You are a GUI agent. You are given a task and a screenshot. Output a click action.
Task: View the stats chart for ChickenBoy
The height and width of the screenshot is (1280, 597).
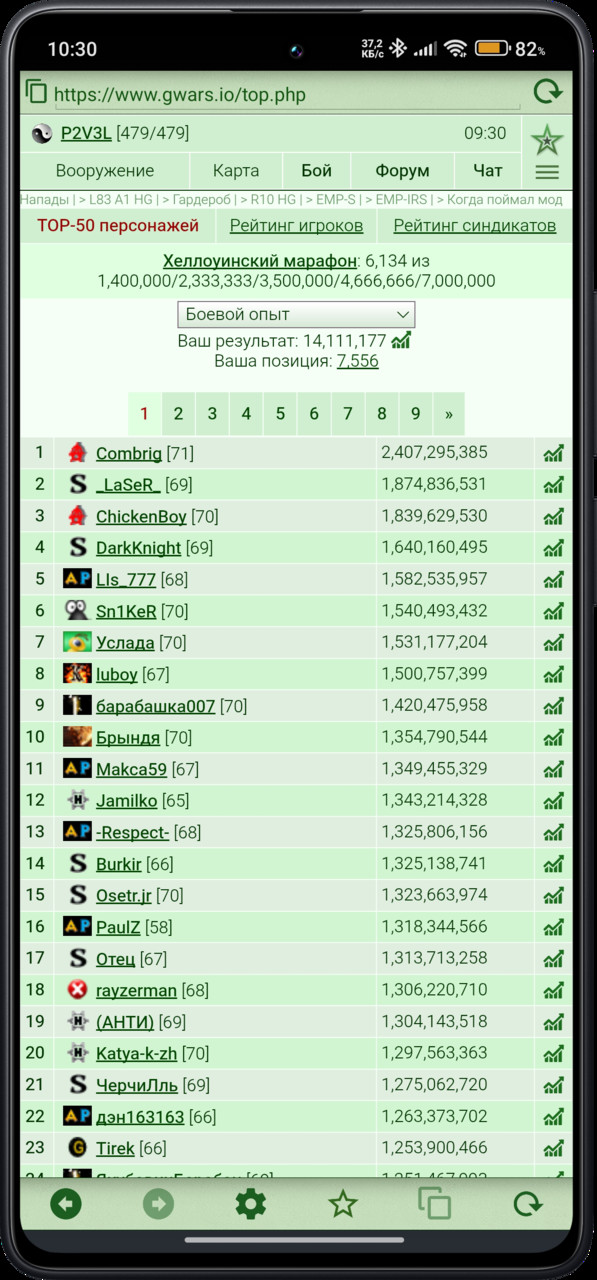[553, 517]
